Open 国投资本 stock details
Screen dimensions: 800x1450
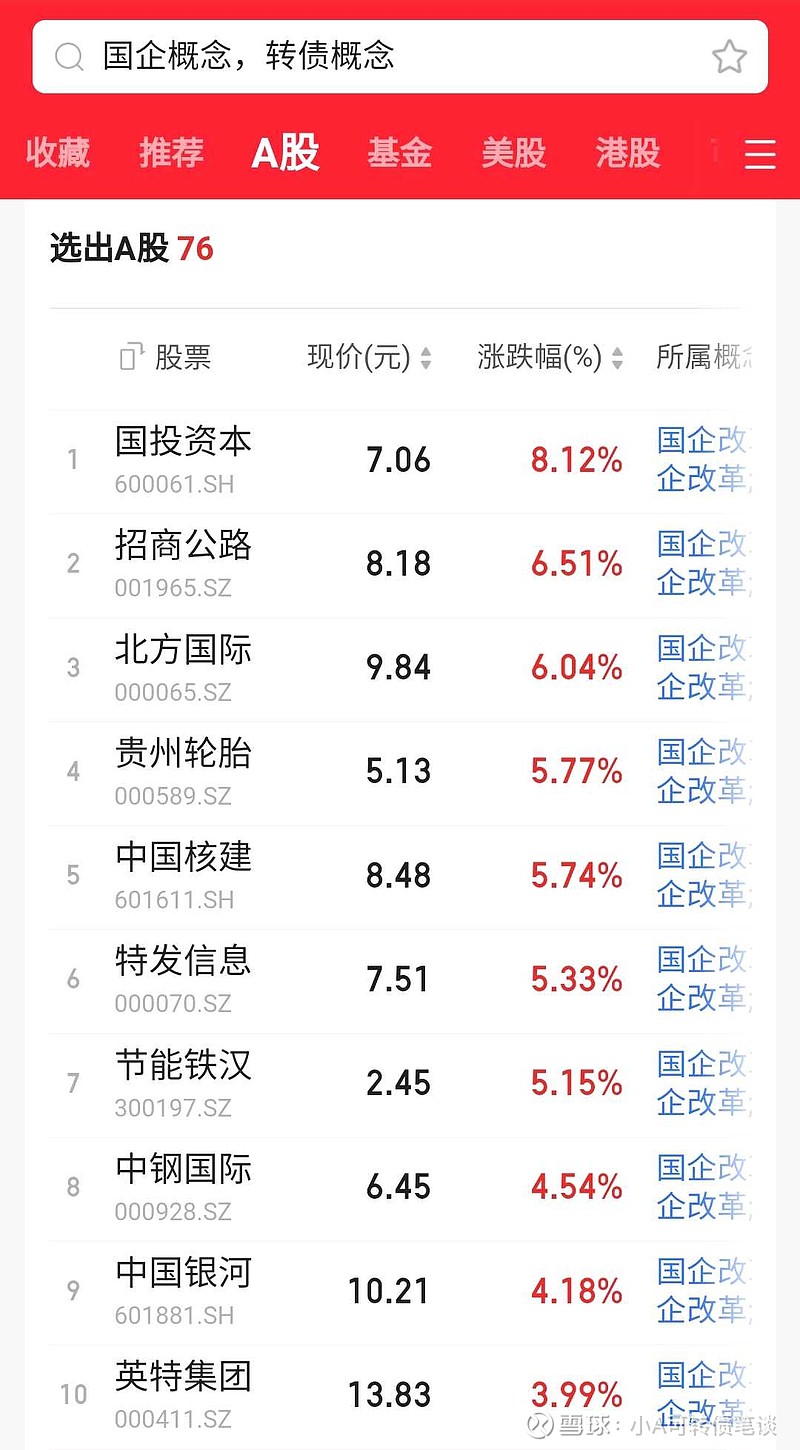(x=181, y=440)
